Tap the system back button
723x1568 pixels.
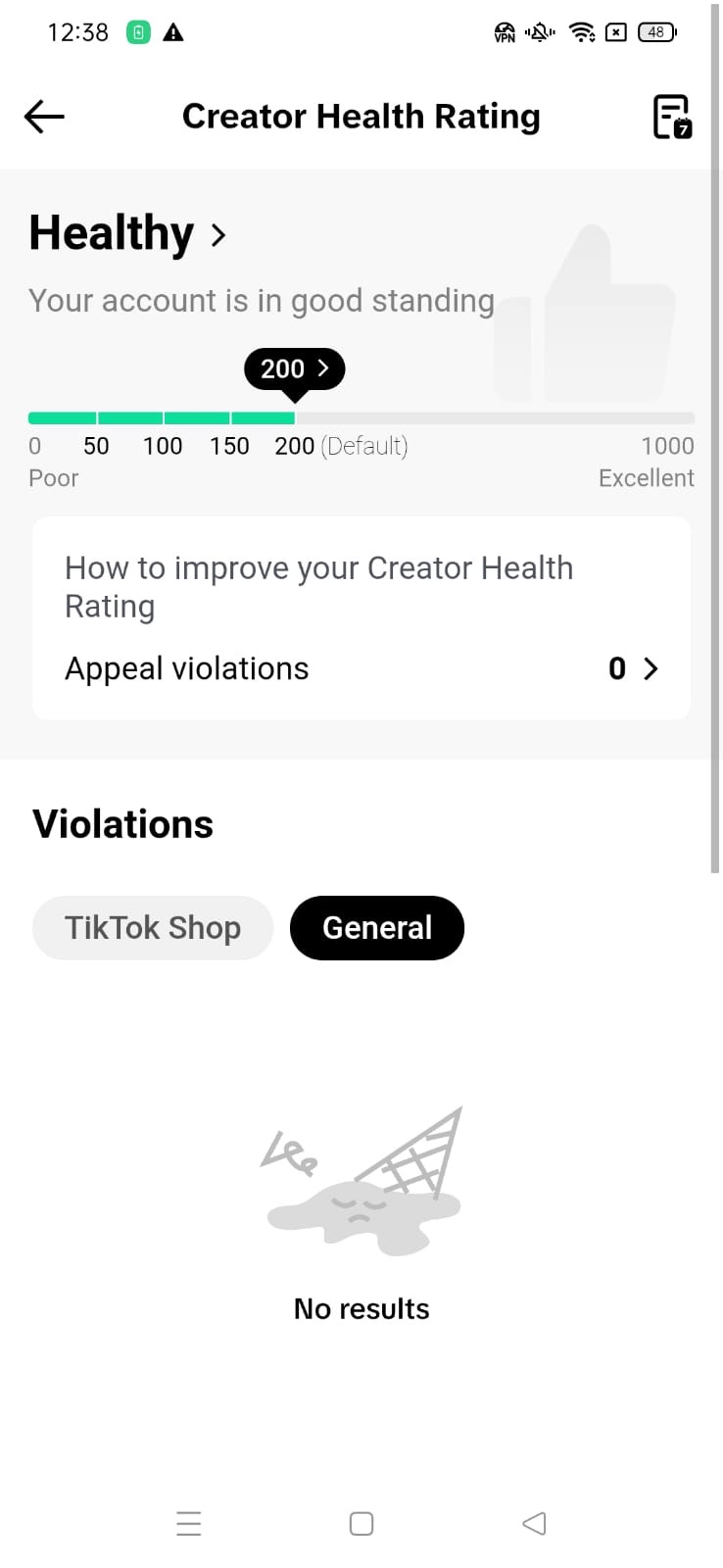coord(534,1523)
